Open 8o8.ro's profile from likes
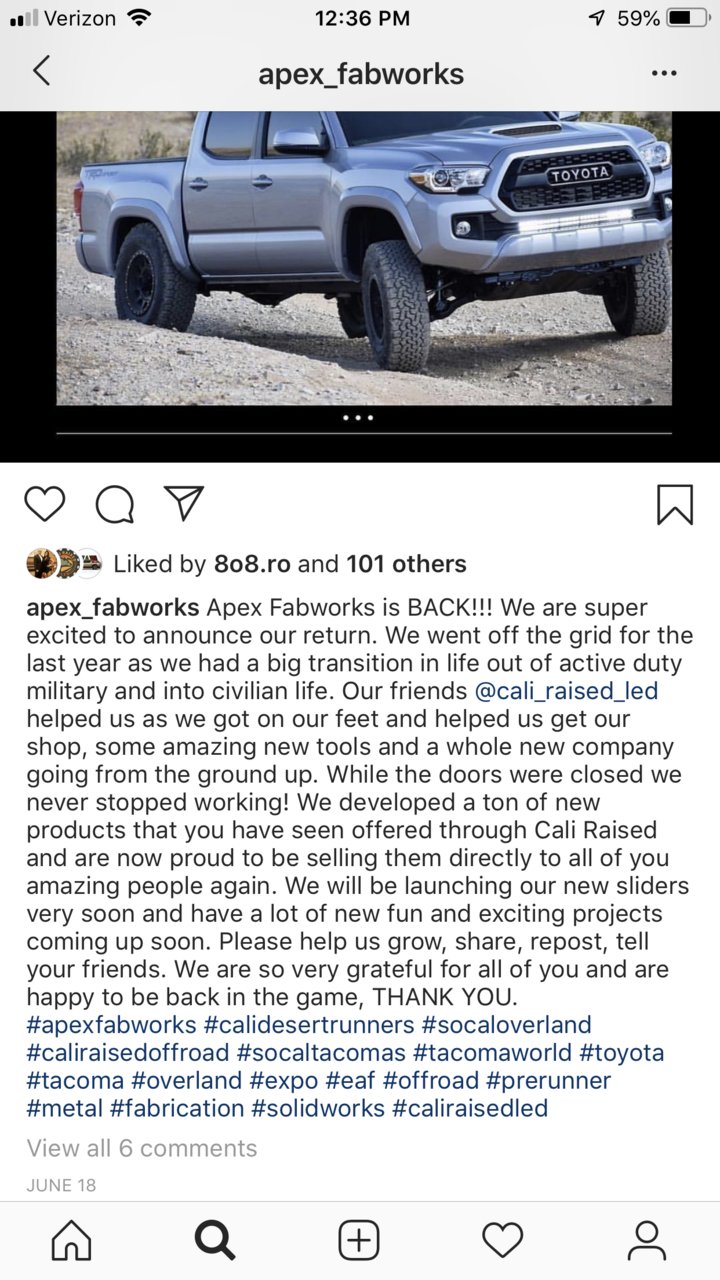The width and height of the screenshot is (720, 1280). pyautogui.click(x=252, y=564)
